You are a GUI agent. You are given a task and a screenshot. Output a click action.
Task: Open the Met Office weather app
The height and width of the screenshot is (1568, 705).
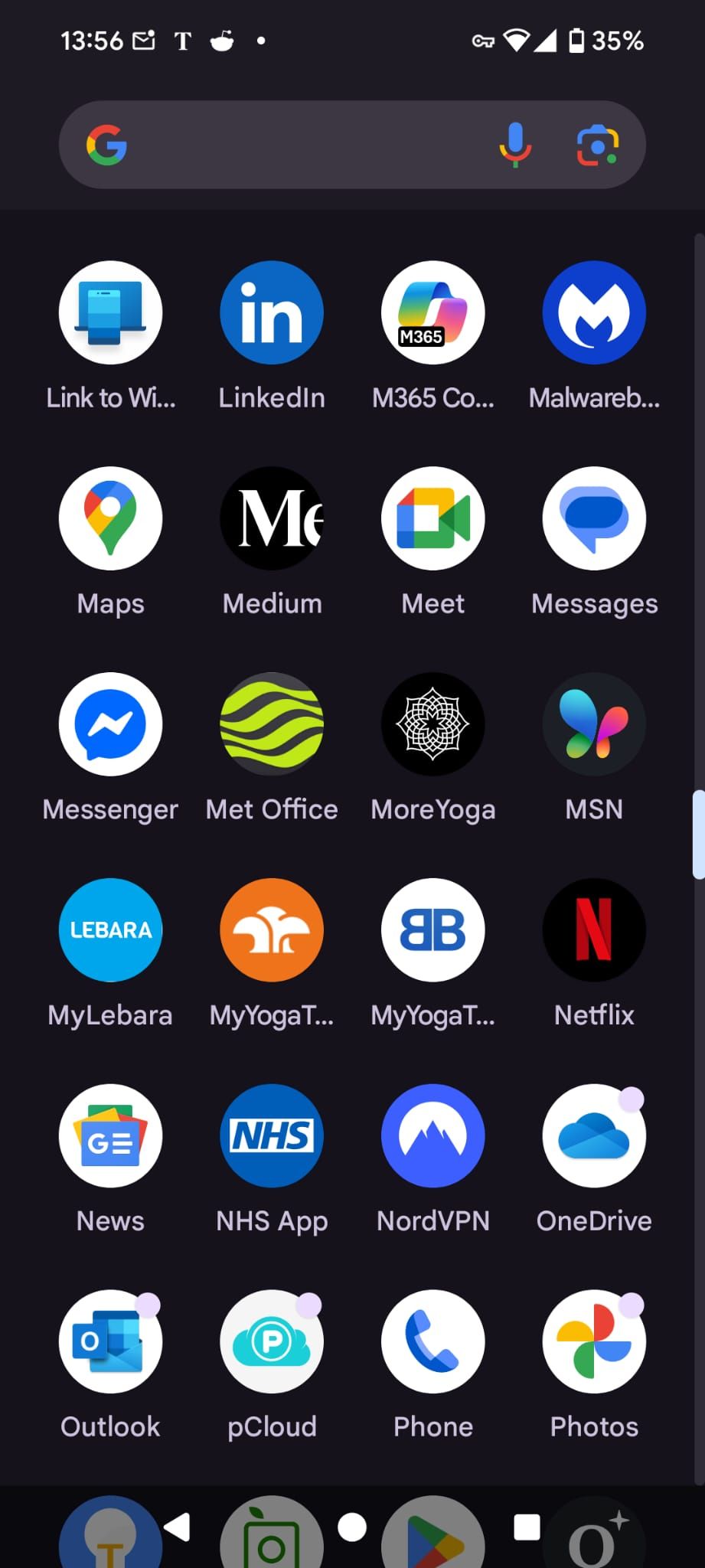click(x=272, y=724)
